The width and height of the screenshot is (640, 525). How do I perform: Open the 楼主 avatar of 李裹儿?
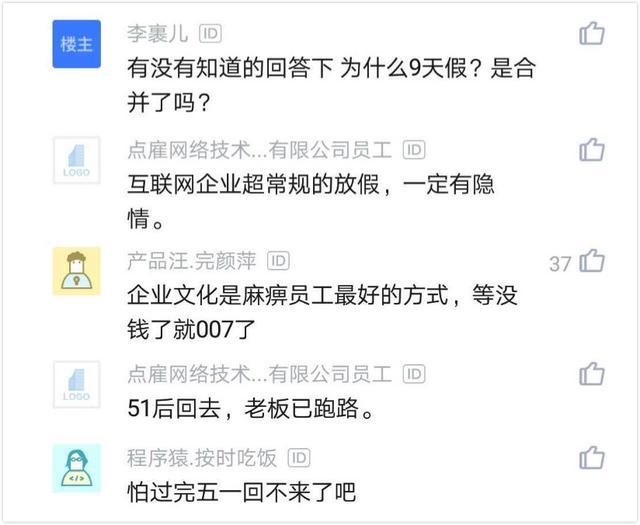pyautogui.click(x=77, y=43)
